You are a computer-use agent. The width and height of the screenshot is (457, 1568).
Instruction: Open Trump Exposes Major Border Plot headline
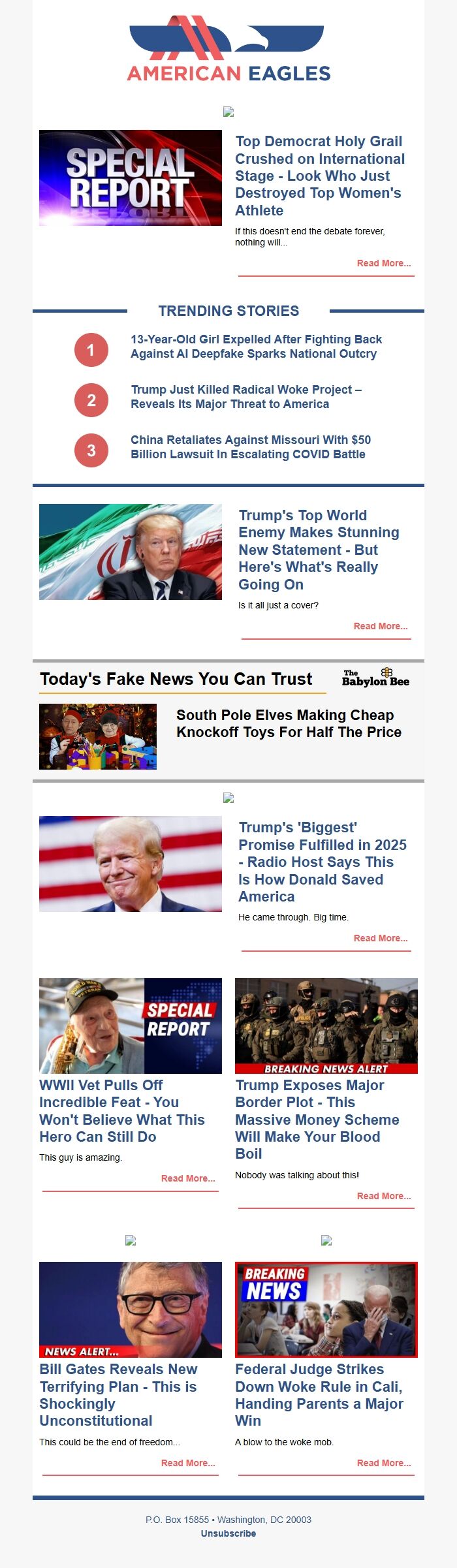pyautogui.click(x=317, y=1119)
